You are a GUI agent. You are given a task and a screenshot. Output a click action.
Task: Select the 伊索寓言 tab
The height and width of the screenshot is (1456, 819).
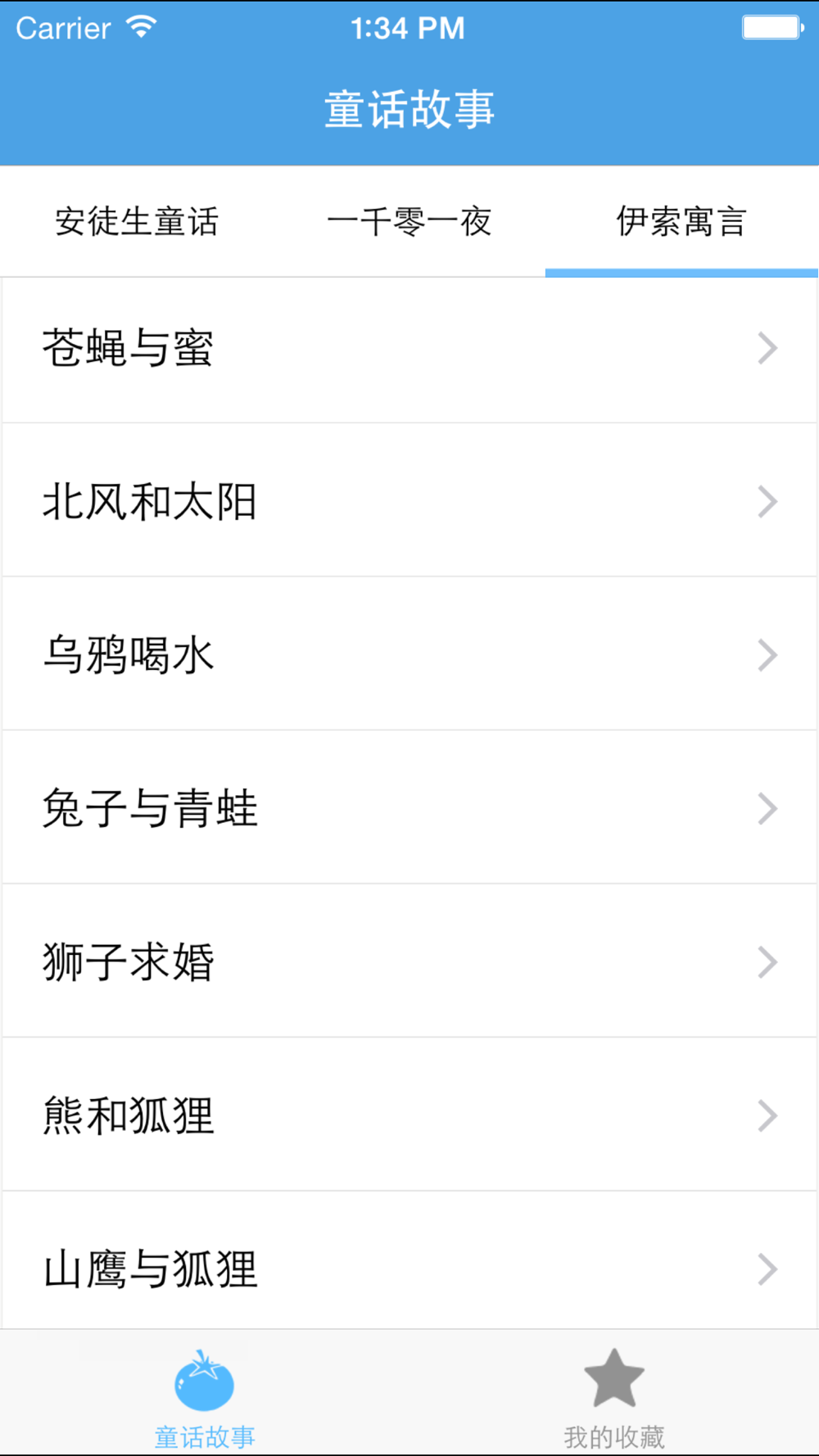click(681, 221)
